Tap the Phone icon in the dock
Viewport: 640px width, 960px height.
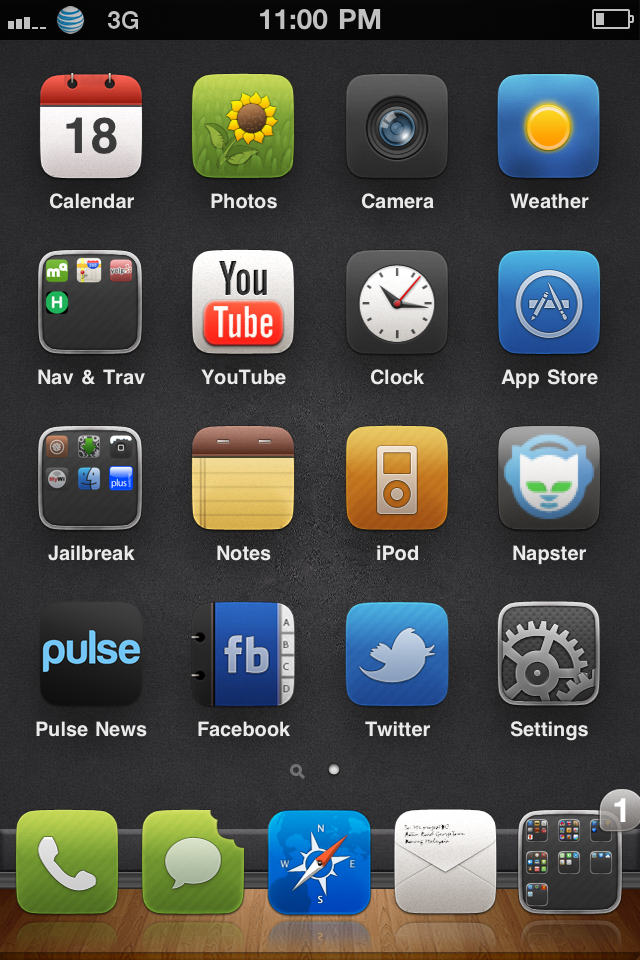point(67,862)
